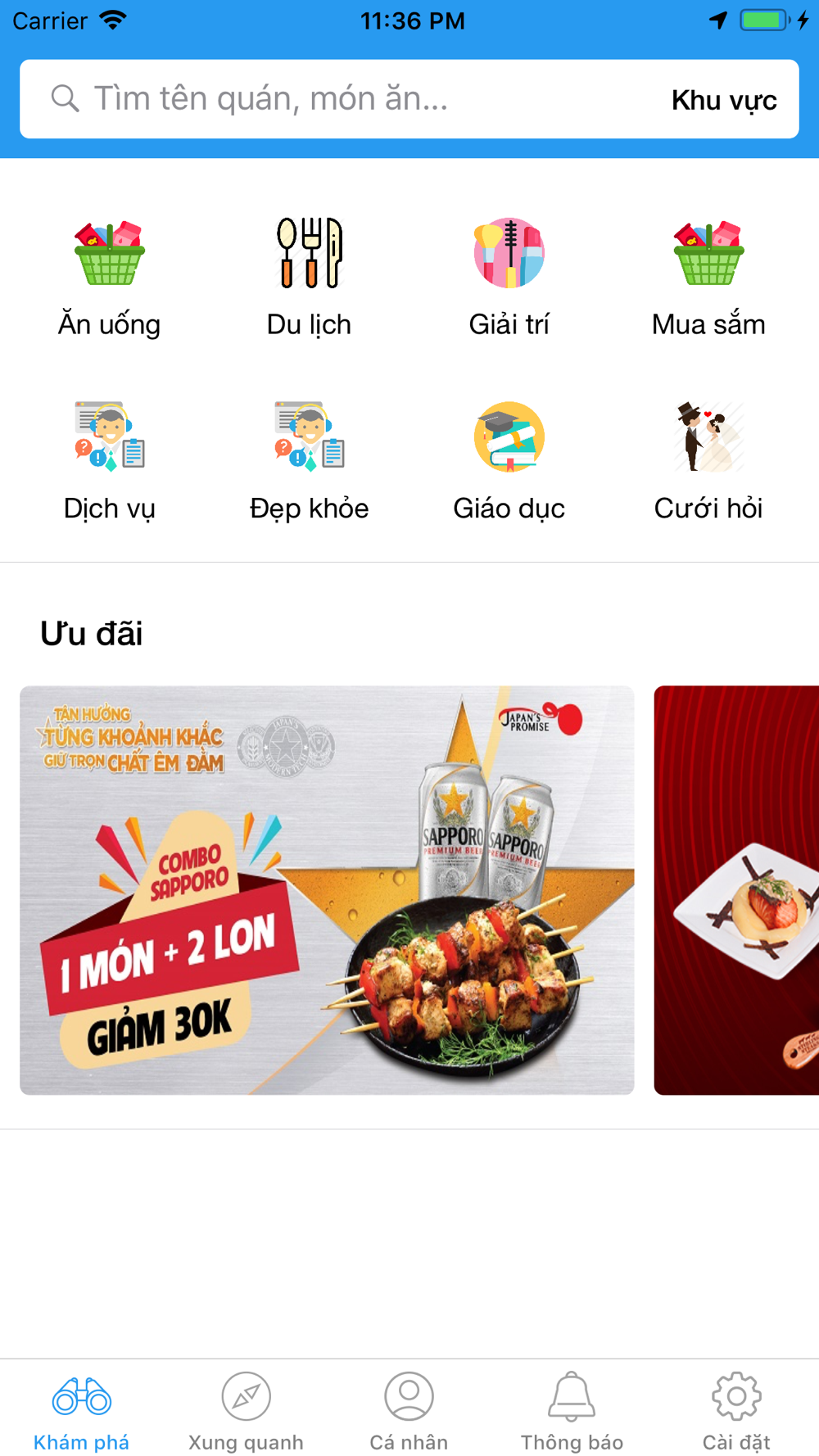View the Cưới hỏi category
The height and width of the screenshot is (1456, 819).
708,461
